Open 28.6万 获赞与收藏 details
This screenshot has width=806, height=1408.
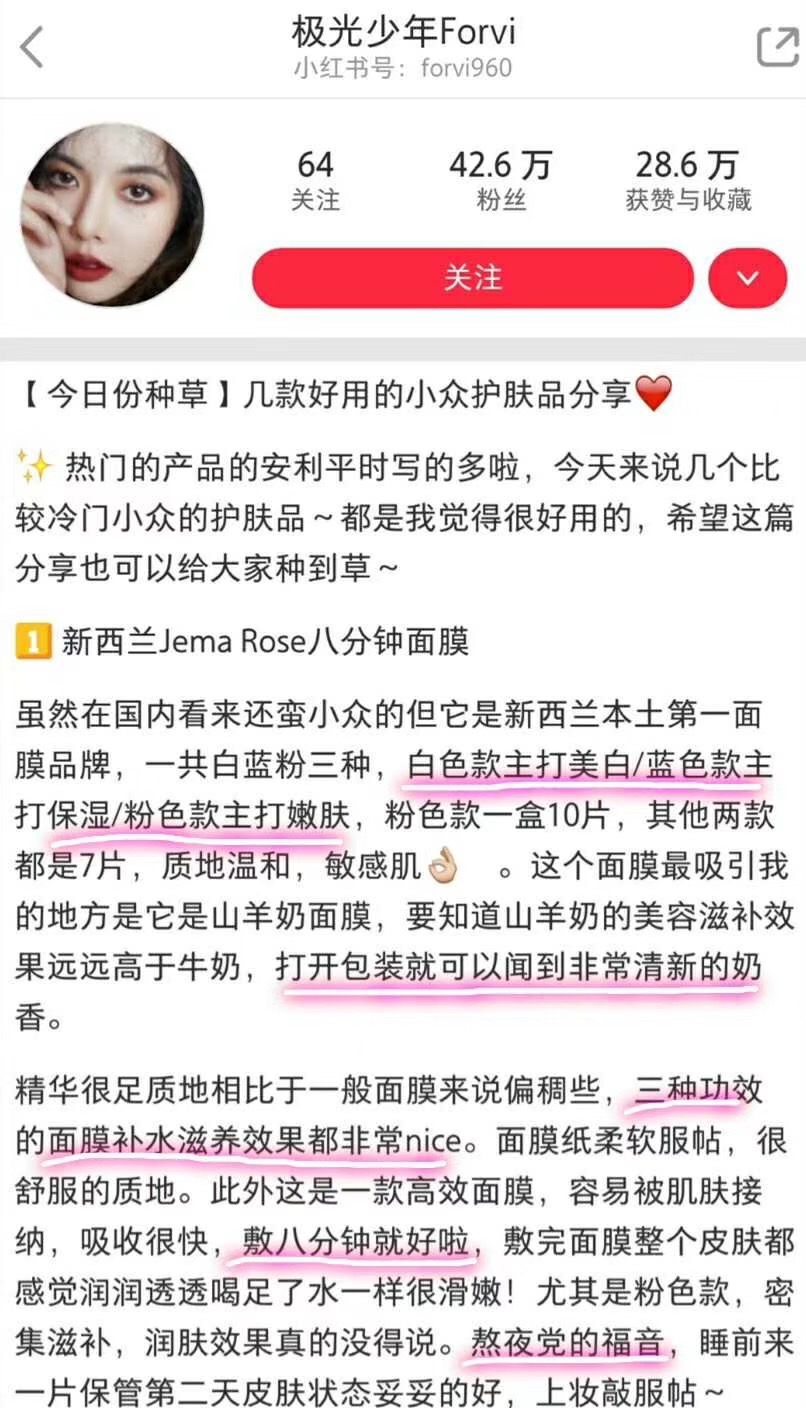(688, 180)
